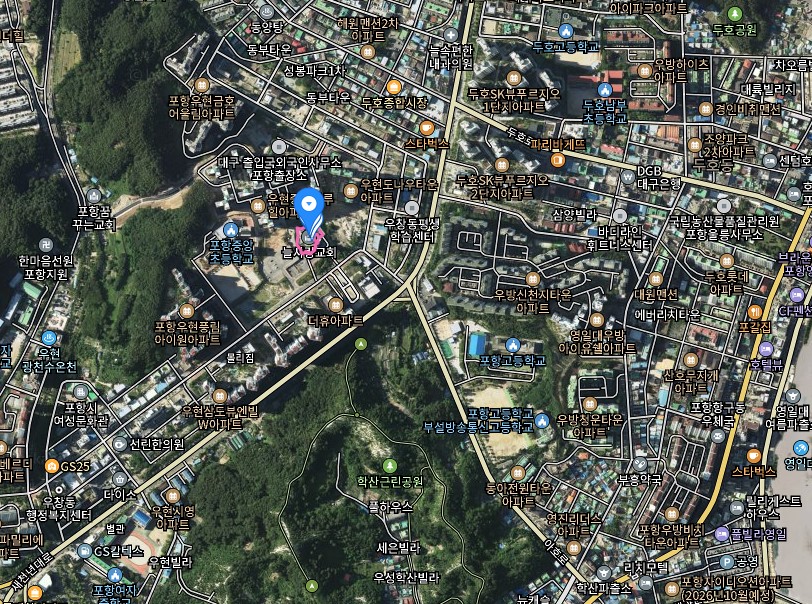Viewport: 812px width, 604px height.
Task: Select the 학산근린공원 park marker
Action: point(389,466)
